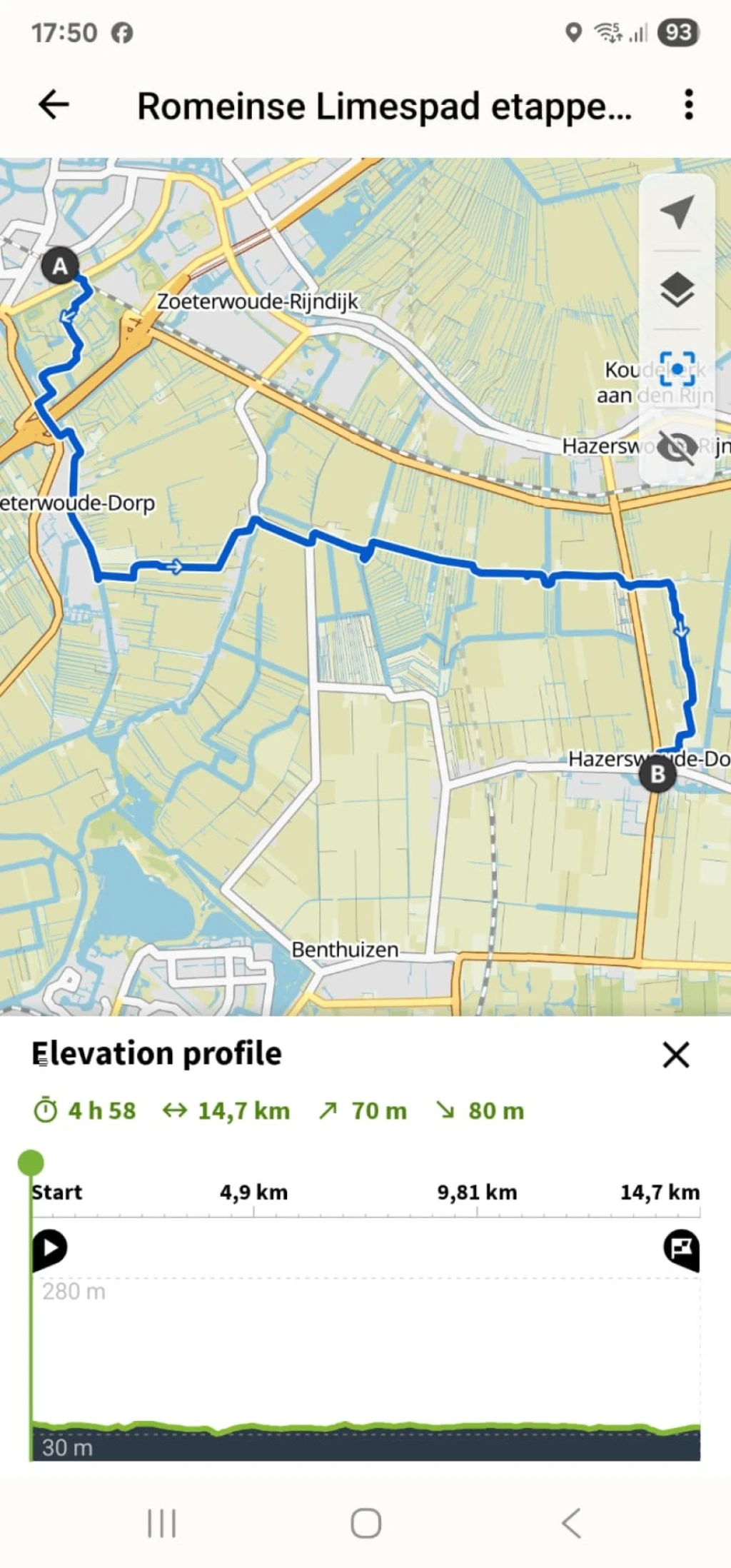Tap the finish flag icon on the profile
731x1568 pixels.
pyautogui.click(x=682, y=1248)
